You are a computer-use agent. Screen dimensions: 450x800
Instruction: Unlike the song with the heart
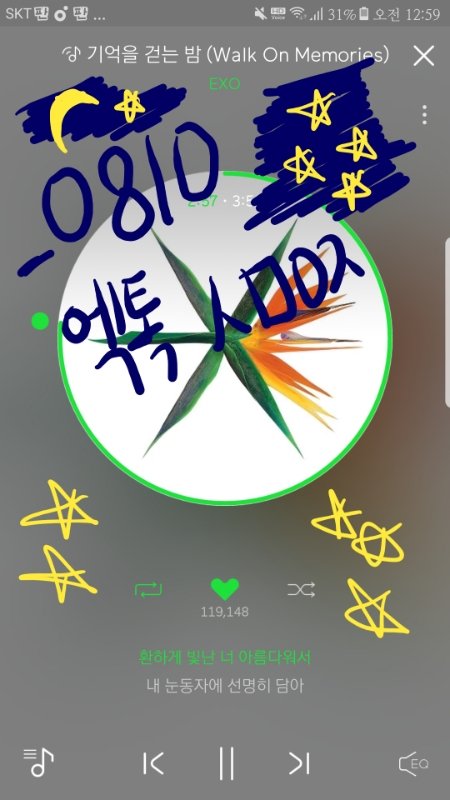(x=224, y=589)
